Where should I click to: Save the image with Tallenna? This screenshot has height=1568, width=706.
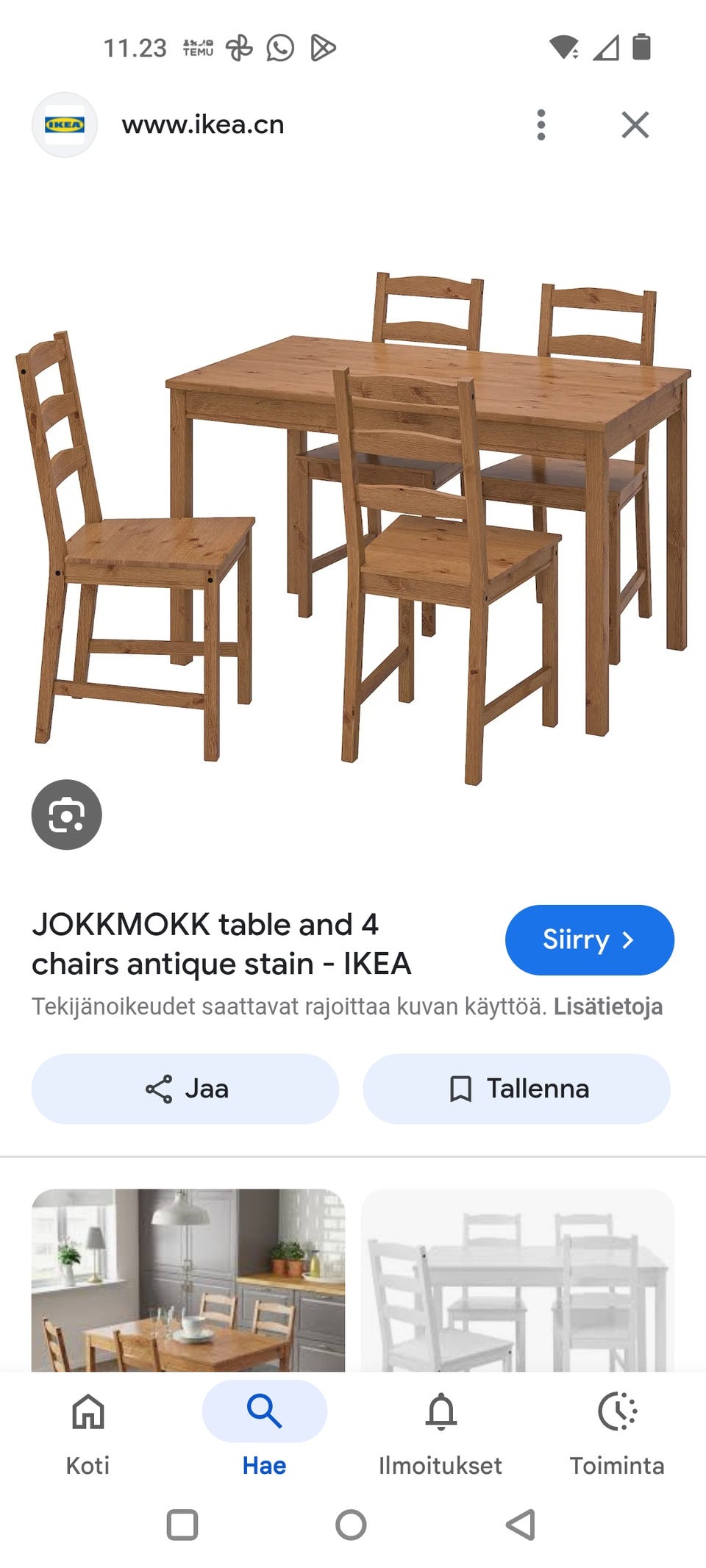(516, 1089)
